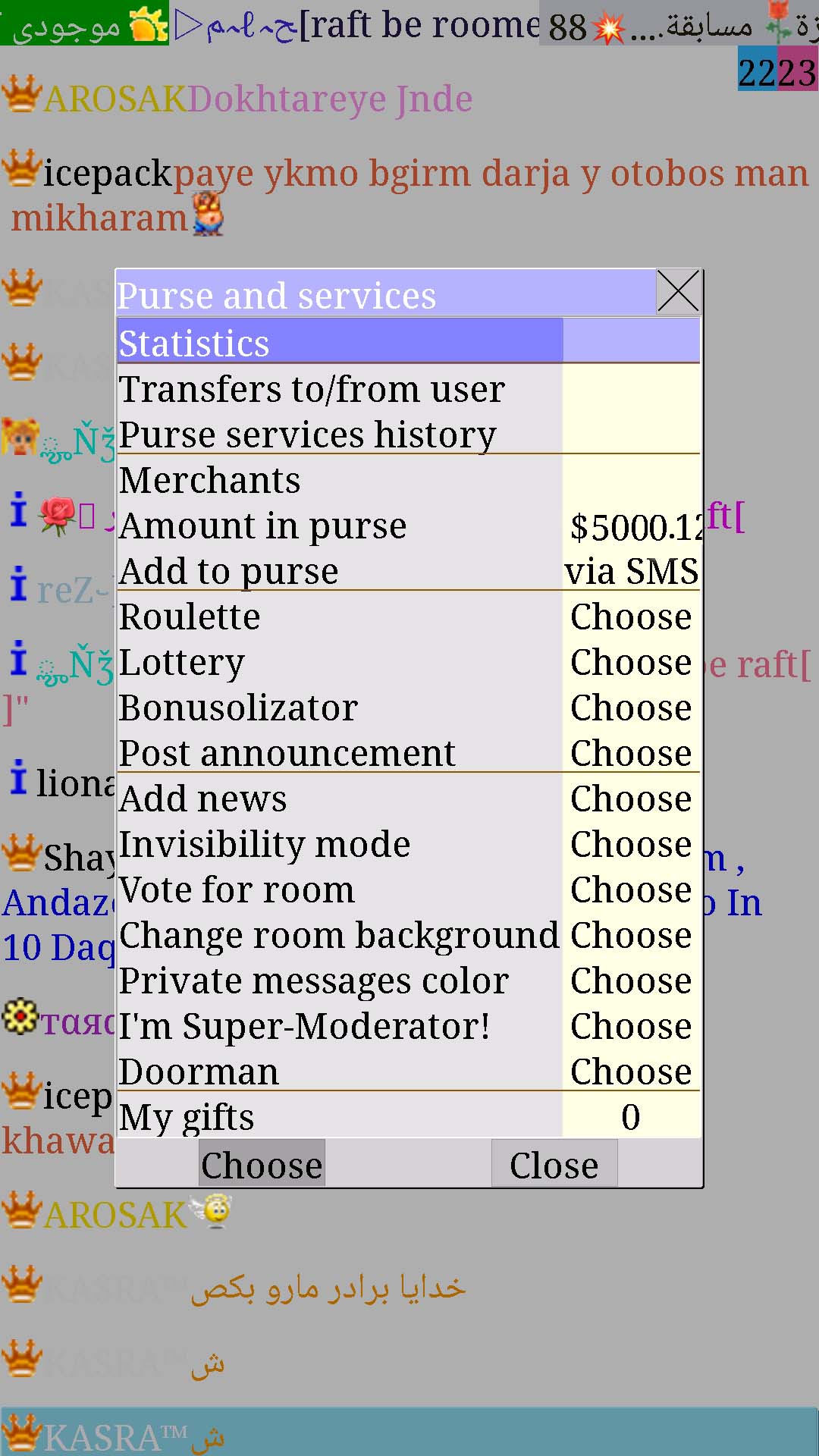
Task: Choose the Roulette service
Action: point(409,616)
